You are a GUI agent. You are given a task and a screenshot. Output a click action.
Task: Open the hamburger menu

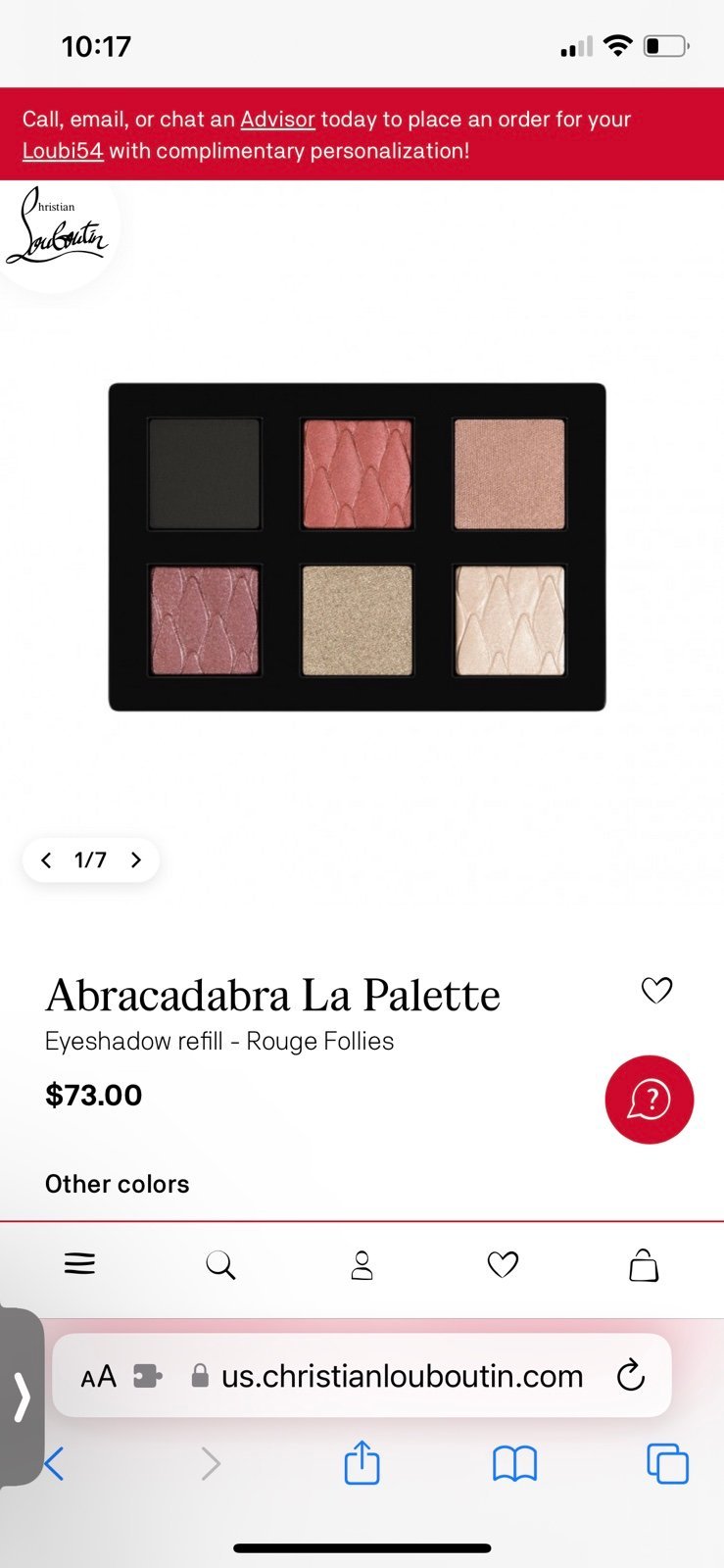pyautogui.click(x=79, y=1264)
